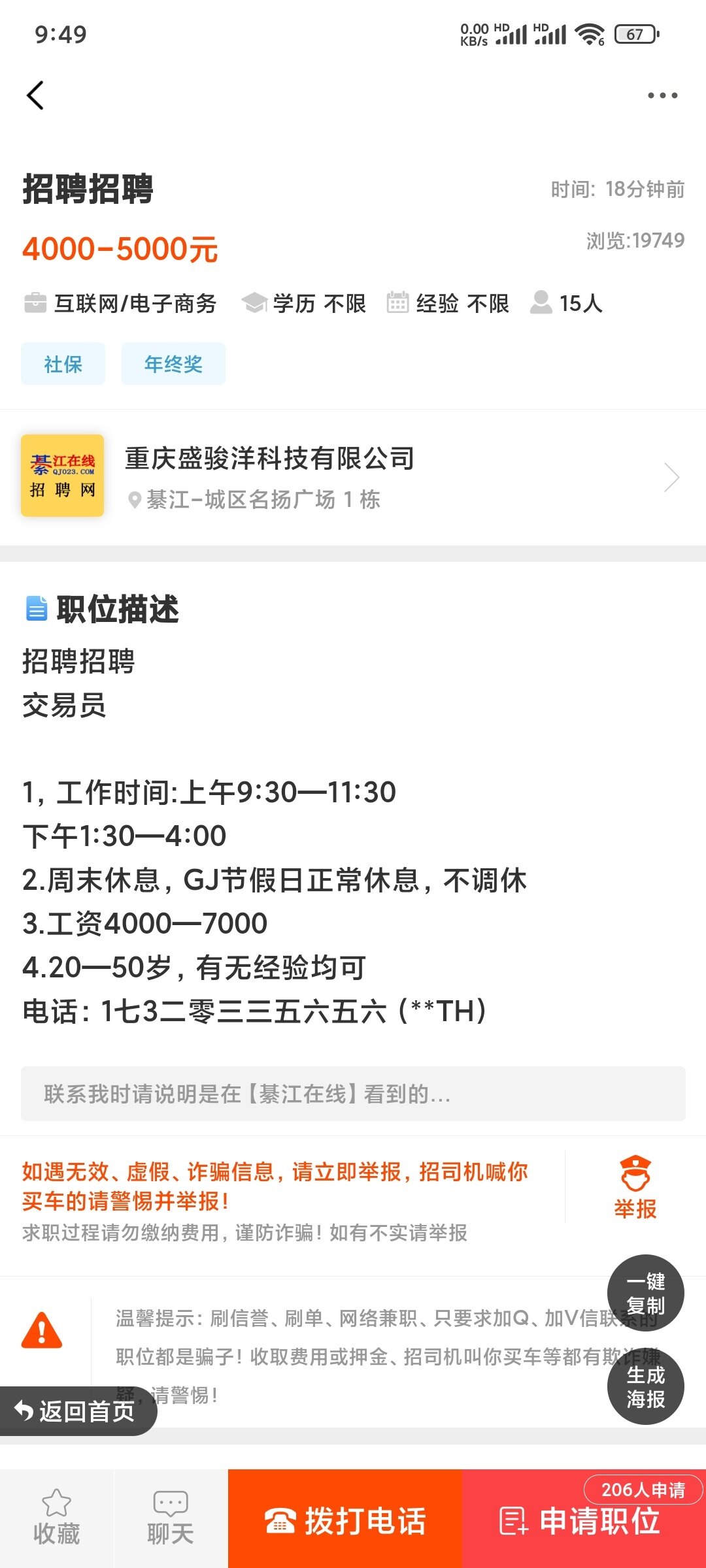Tap 一键复制 to copy the posting
This screenshot has height=1568, width=706.
coord(645,1293)
